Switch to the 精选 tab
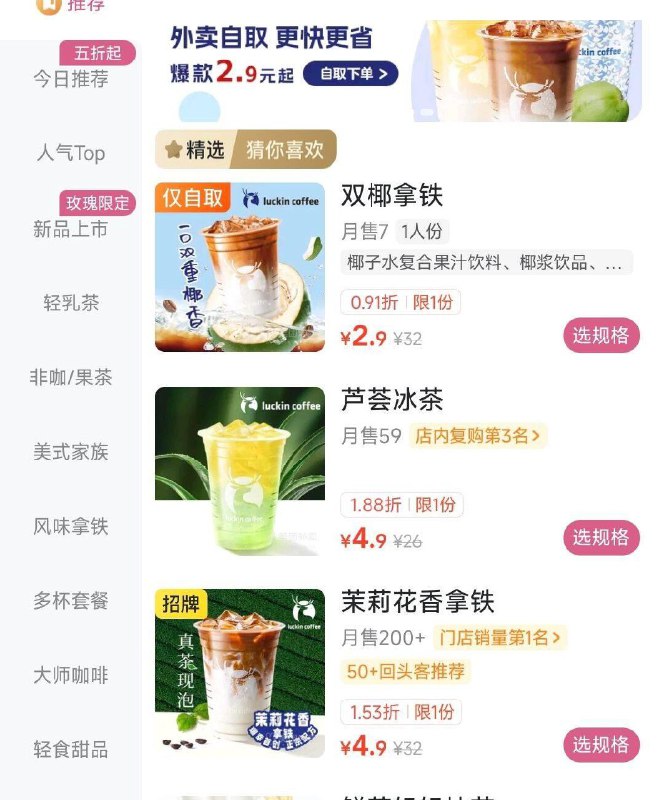This screenshot has height=800, width=664. coord(195,150)
